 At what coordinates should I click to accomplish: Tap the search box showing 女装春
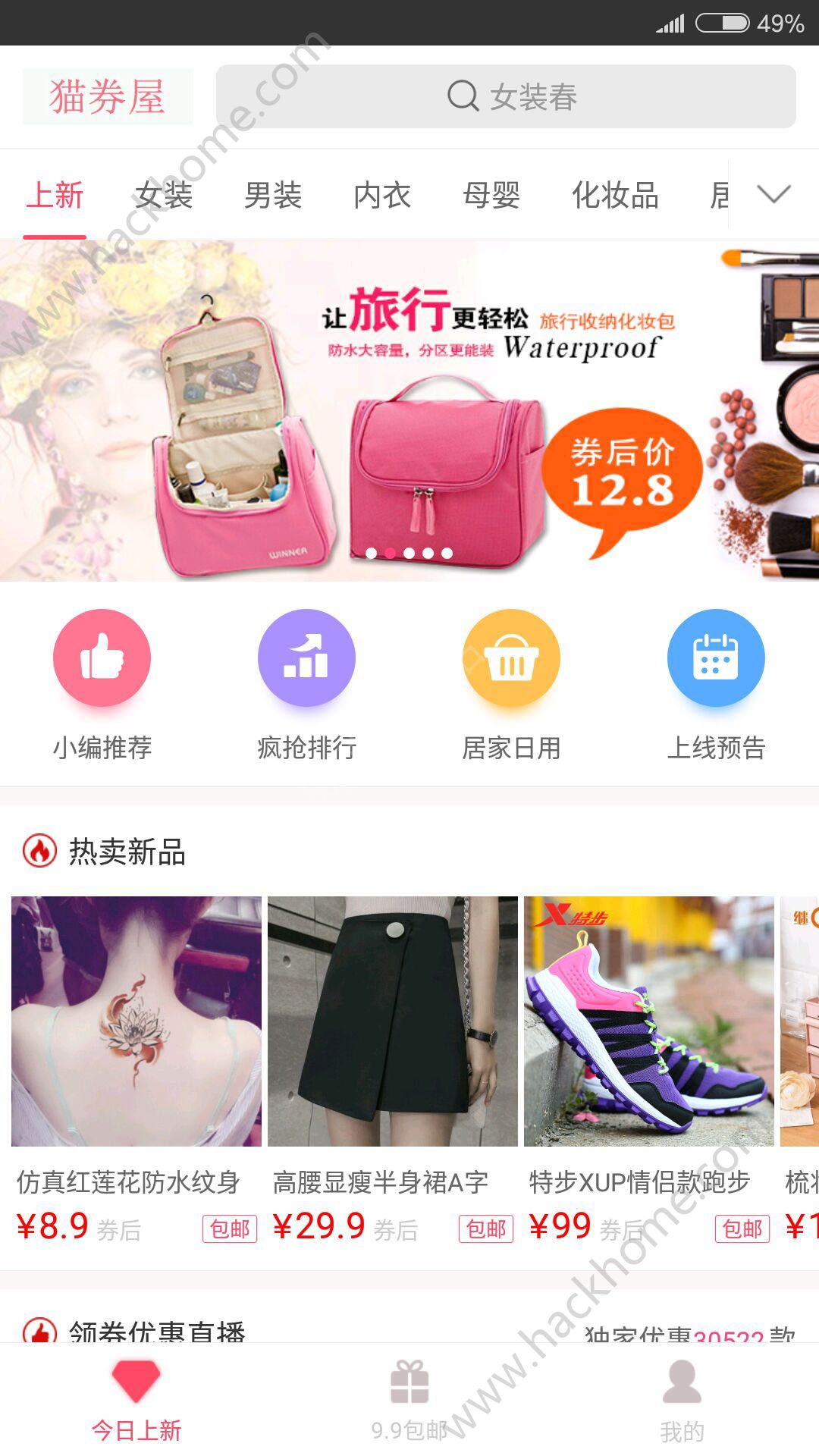[506, 96]
